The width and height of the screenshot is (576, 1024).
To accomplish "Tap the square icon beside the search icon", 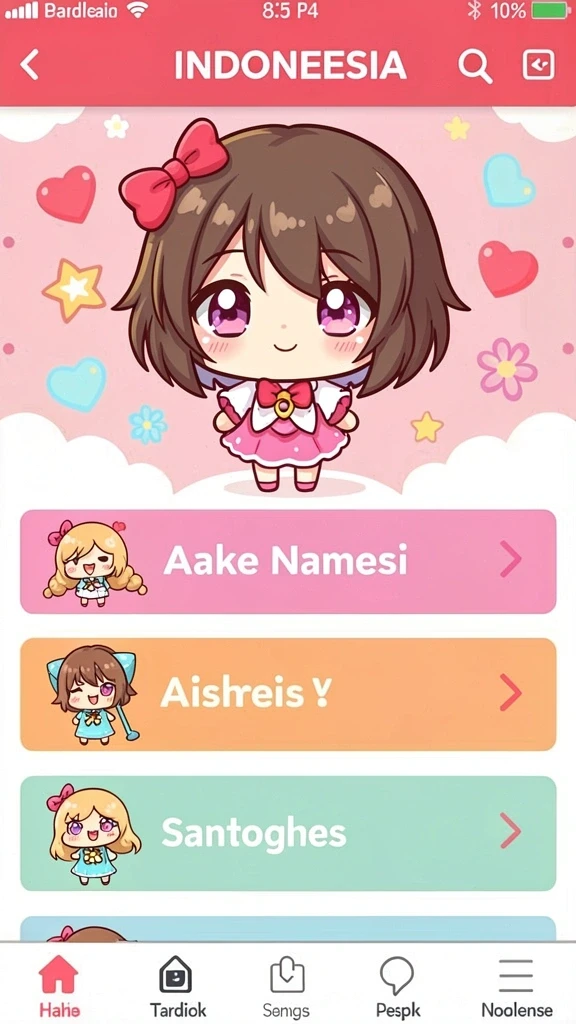I will tap(539, 65).
